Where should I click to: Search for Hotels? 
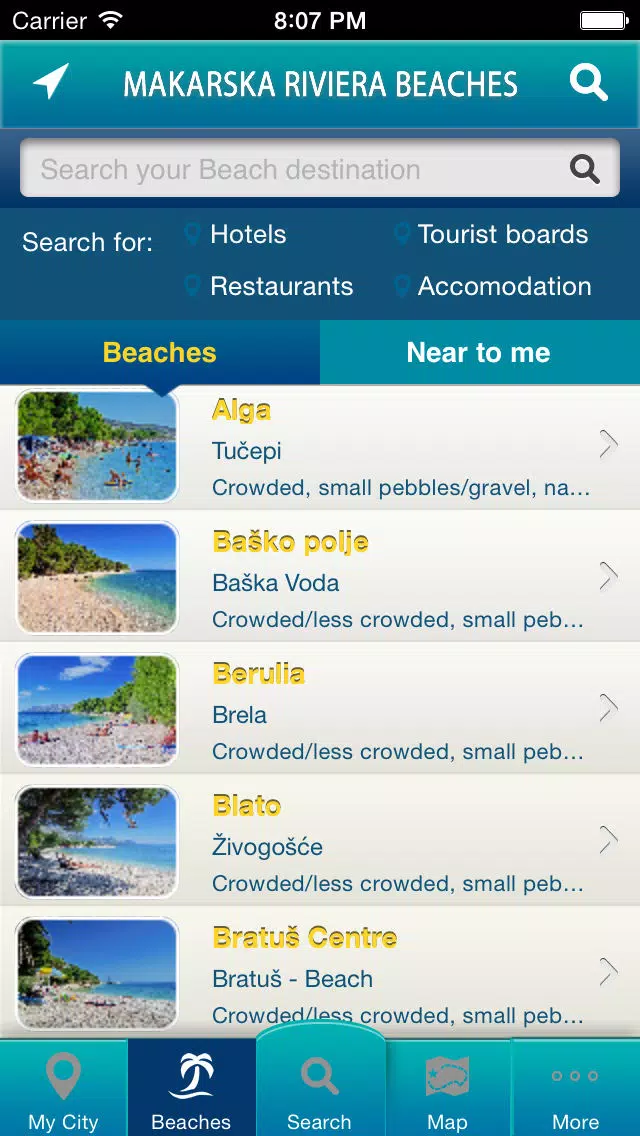click(247, 235)
